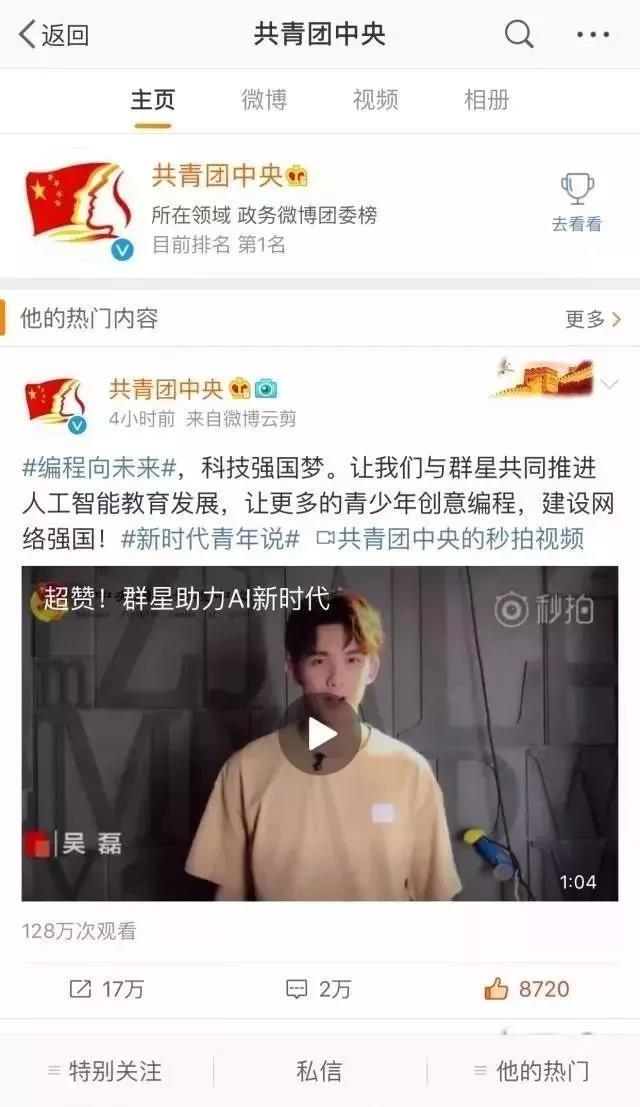Open the three-dot overflow menu
The height and width of the screenshot is (1107, 640).
593,34
